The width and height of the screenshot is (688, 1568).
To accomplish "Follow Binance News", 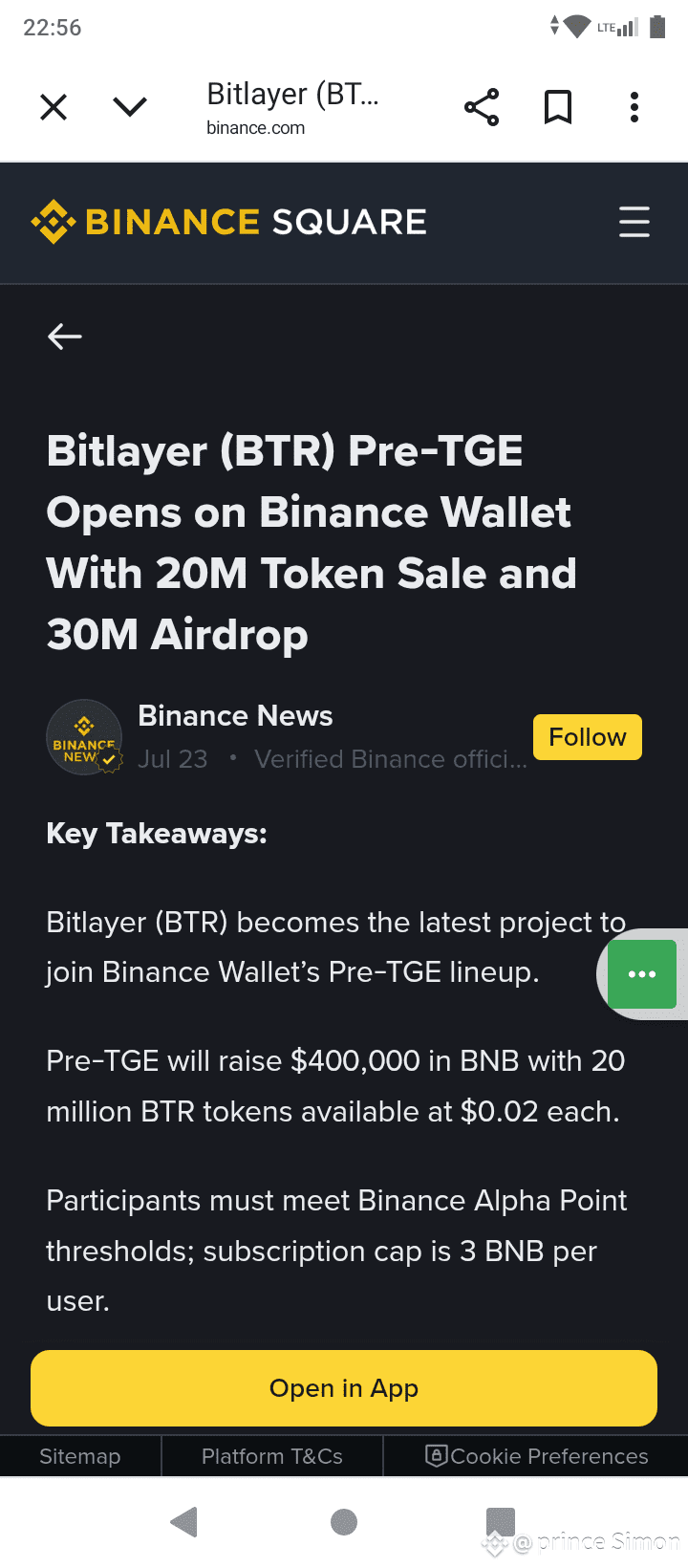I will pos(587,737).
